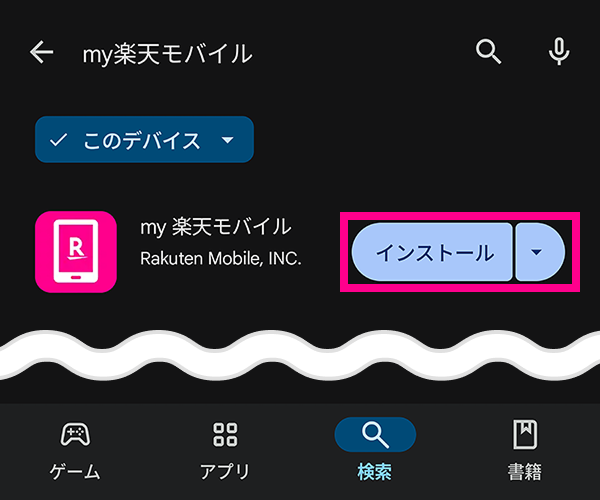The image size is (600, 500).
Task: Install the my 楽天モバイル app
Action: [433, 252]
